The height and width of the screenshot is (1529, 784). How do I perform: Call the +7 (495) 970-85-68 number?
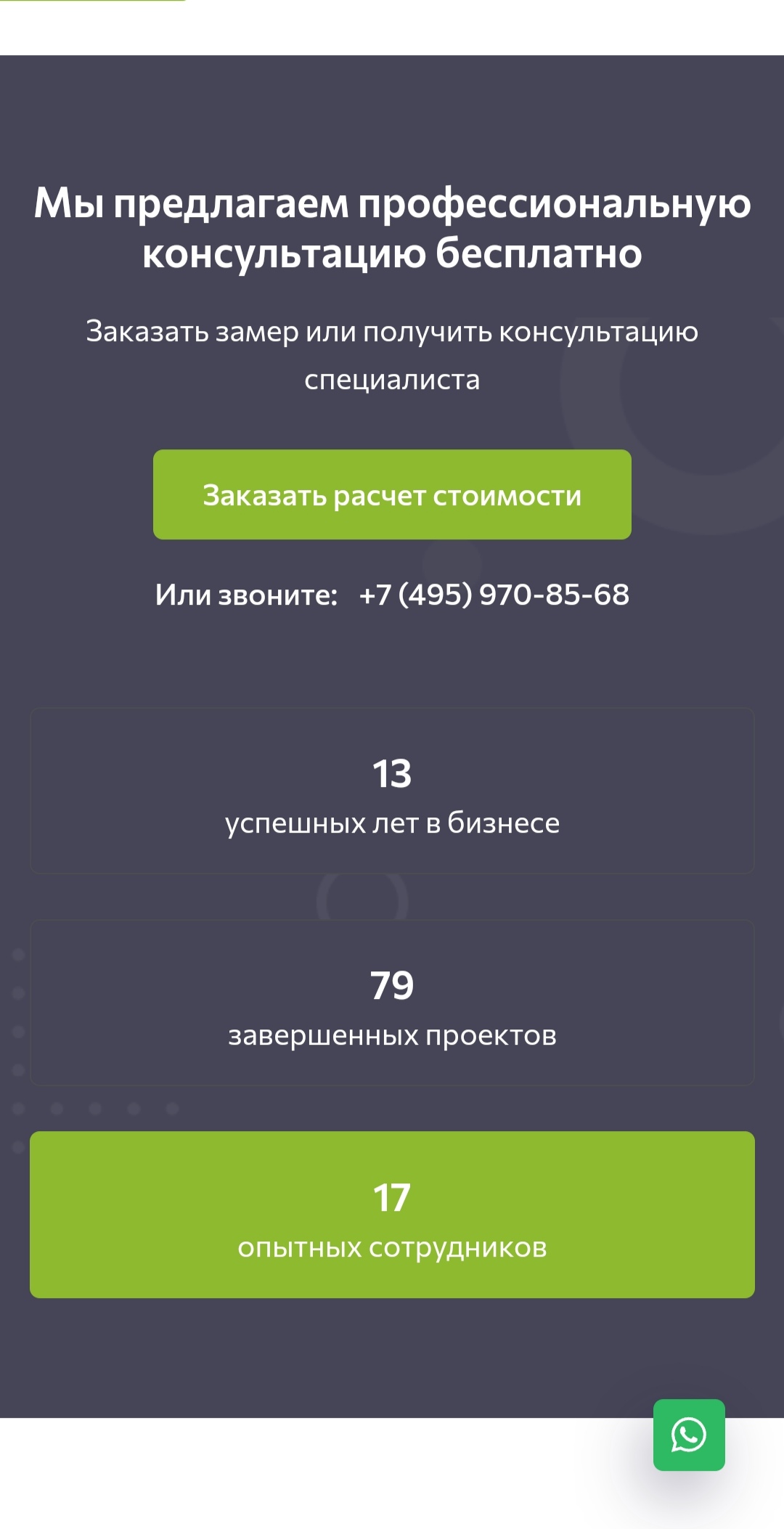[x=494, y=595]
